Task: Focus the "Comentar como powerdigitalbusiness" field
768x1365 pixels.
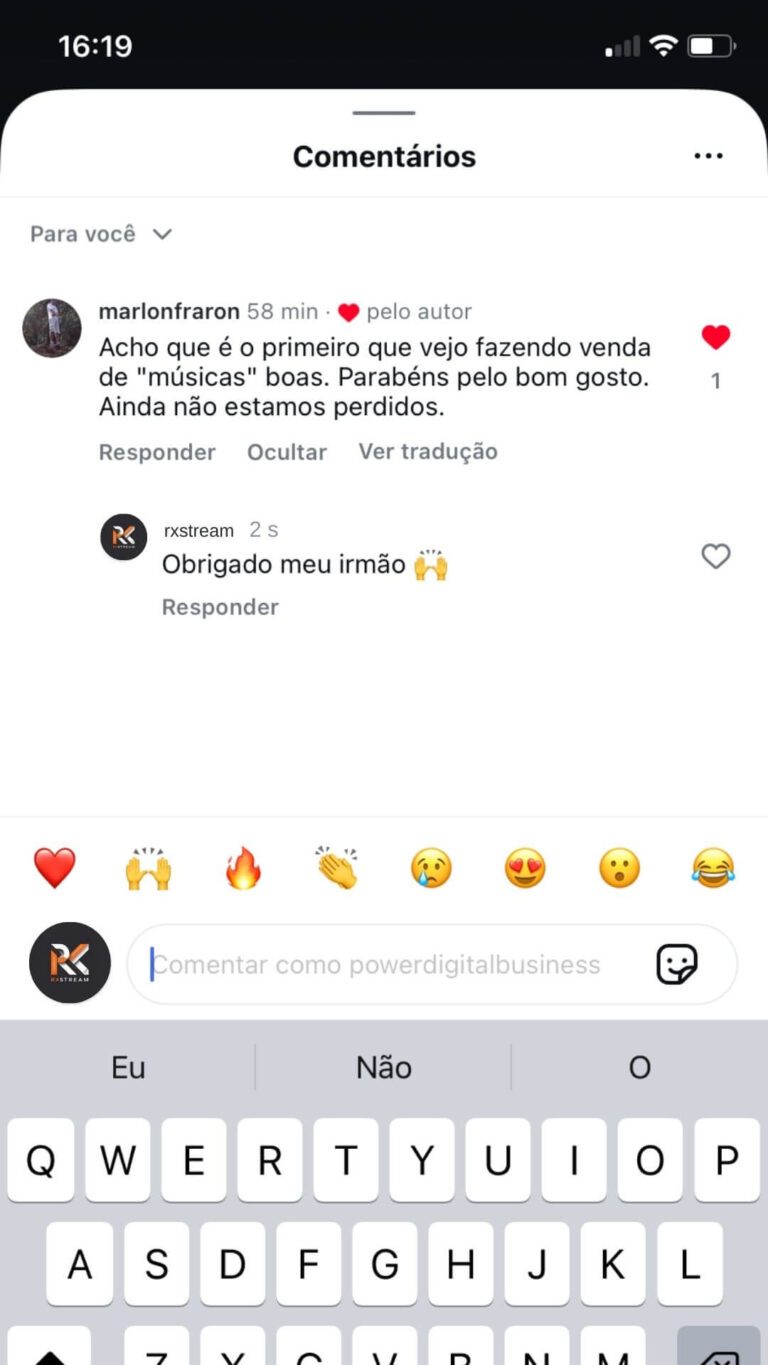Action: coord(390,965)
